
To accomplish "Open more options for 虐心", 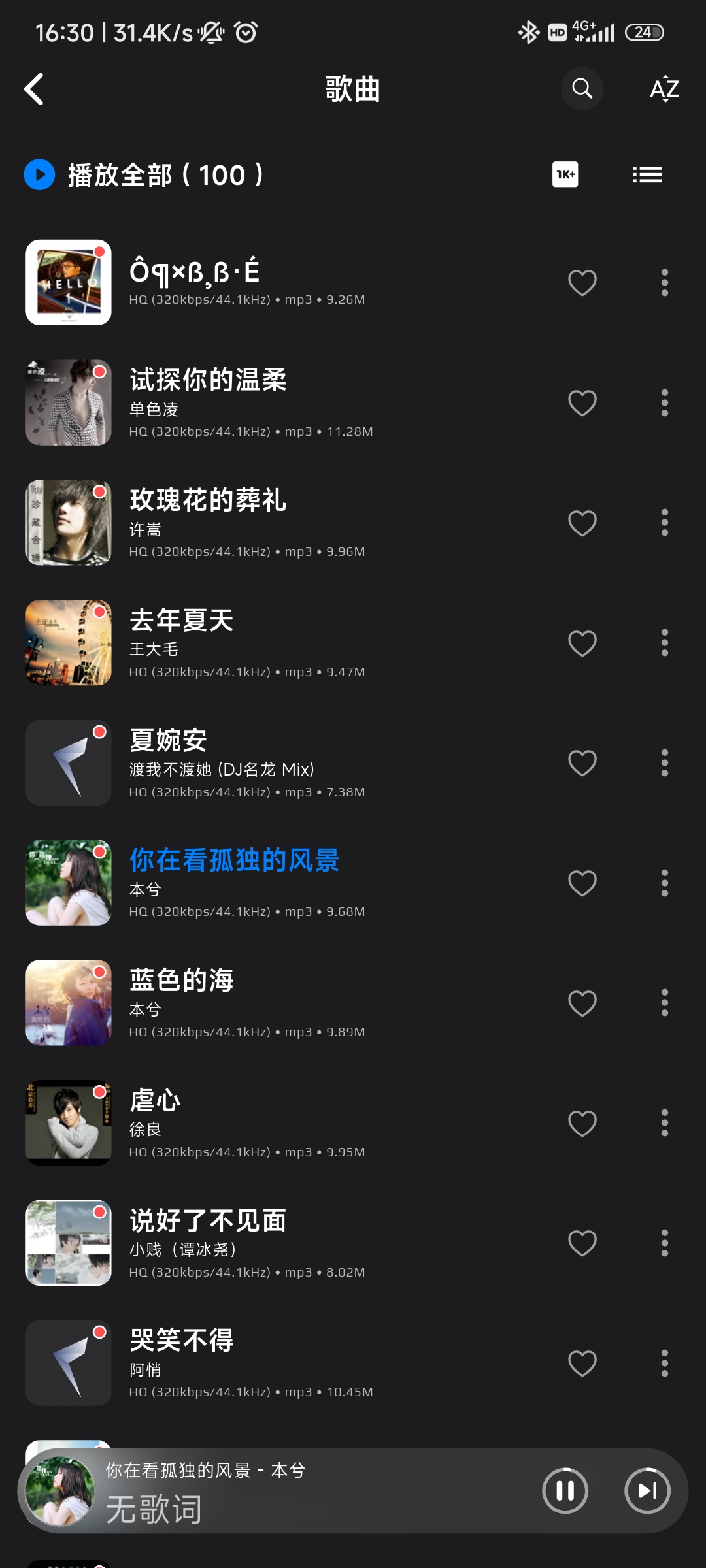I will click(x=664, y=1123).
